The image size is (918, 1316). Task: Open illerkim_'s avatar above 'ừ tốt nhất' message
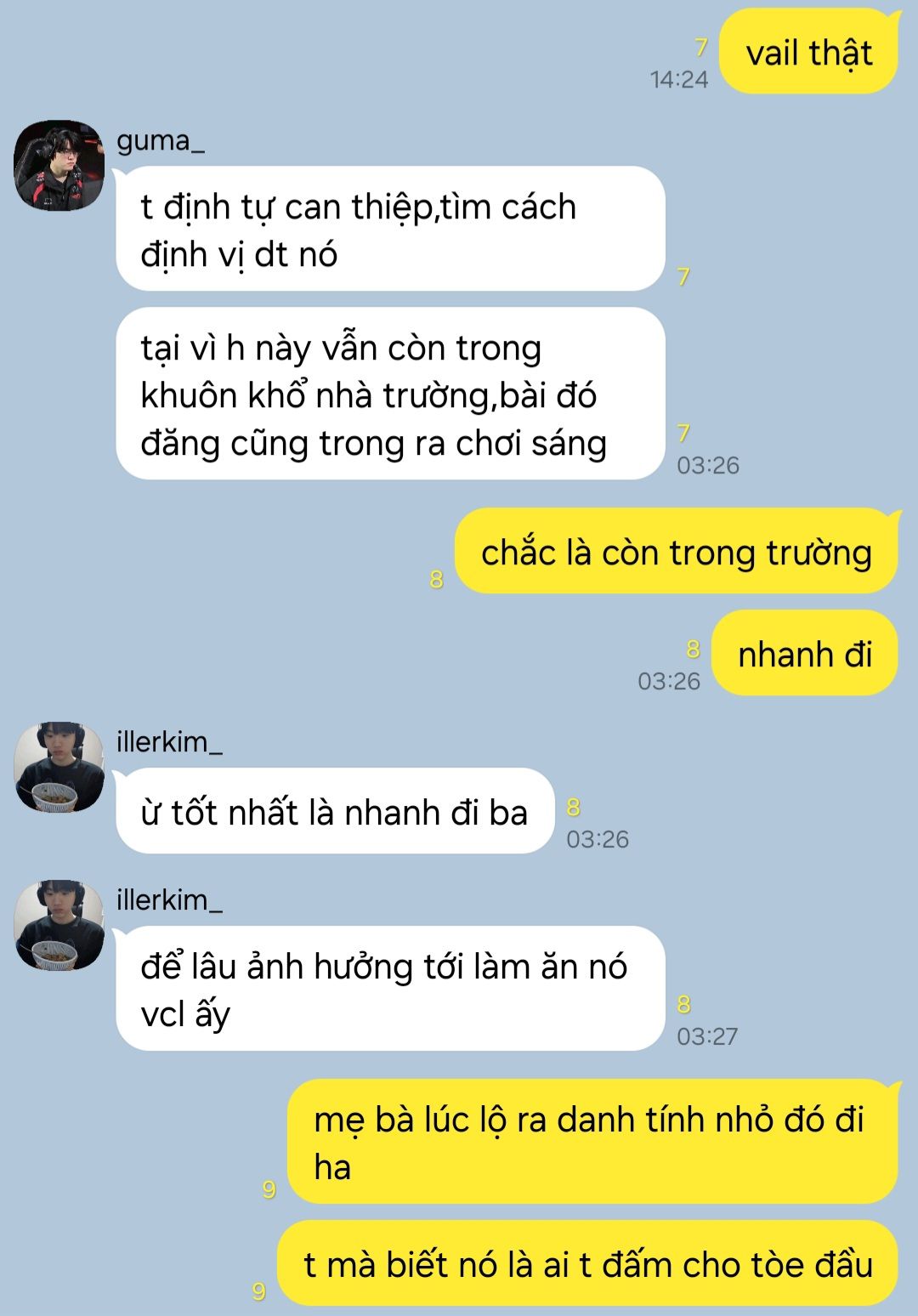click(x=59, y=767)
